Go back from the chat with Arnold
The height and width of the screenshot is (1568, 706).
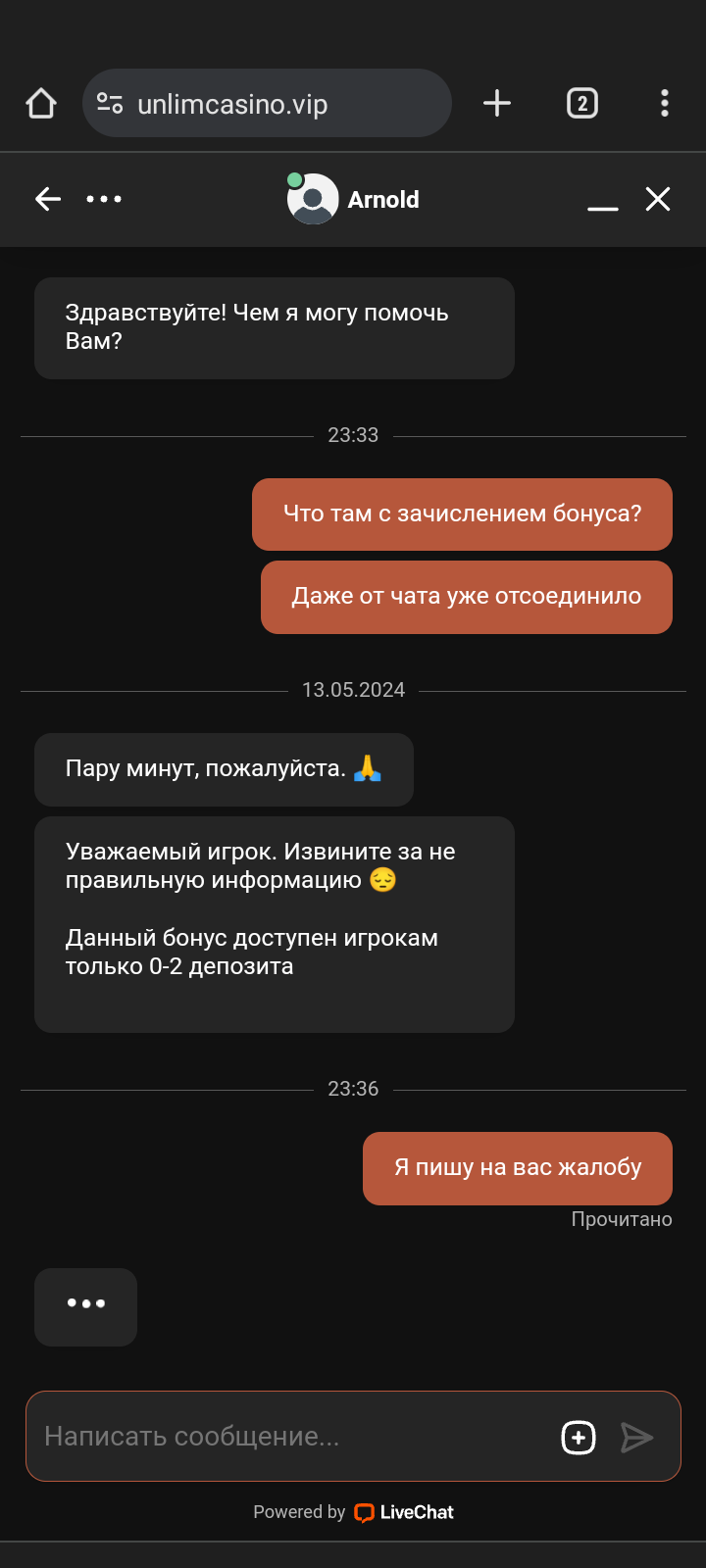point(48,199)
